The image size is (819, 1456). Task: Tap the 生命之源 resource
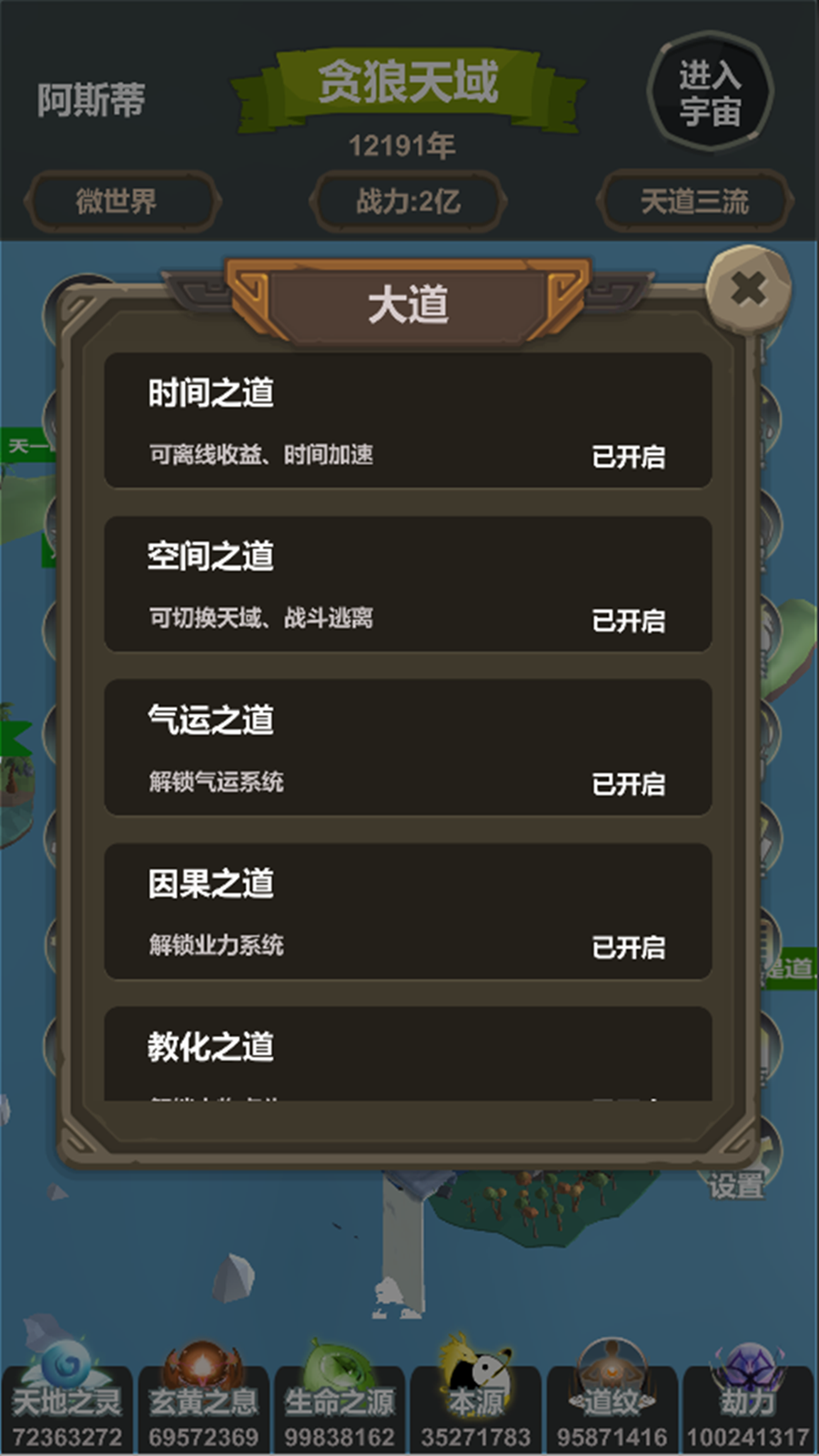click(x=339, y=1406)
